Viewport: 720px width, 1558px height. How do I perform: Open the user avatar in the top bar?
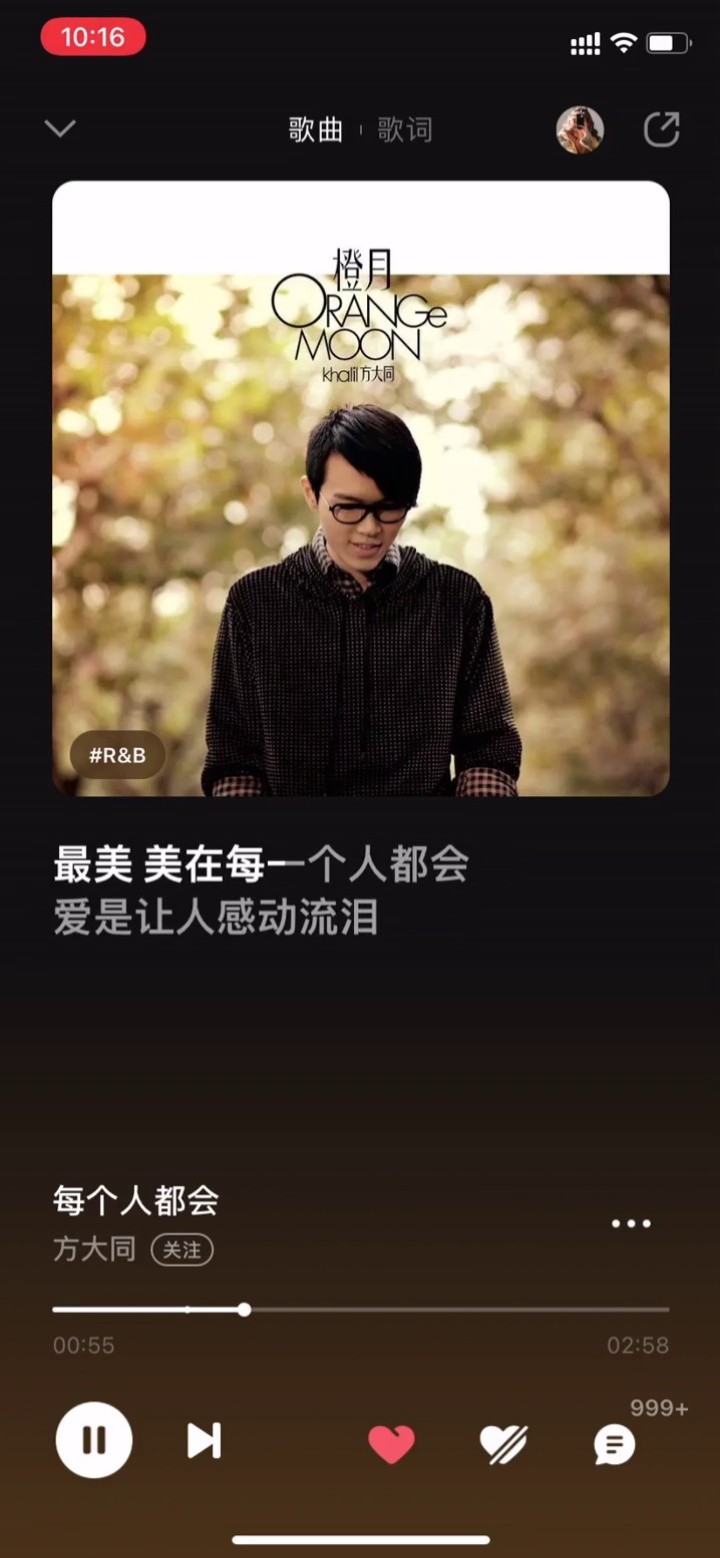(x=580, y=130)
